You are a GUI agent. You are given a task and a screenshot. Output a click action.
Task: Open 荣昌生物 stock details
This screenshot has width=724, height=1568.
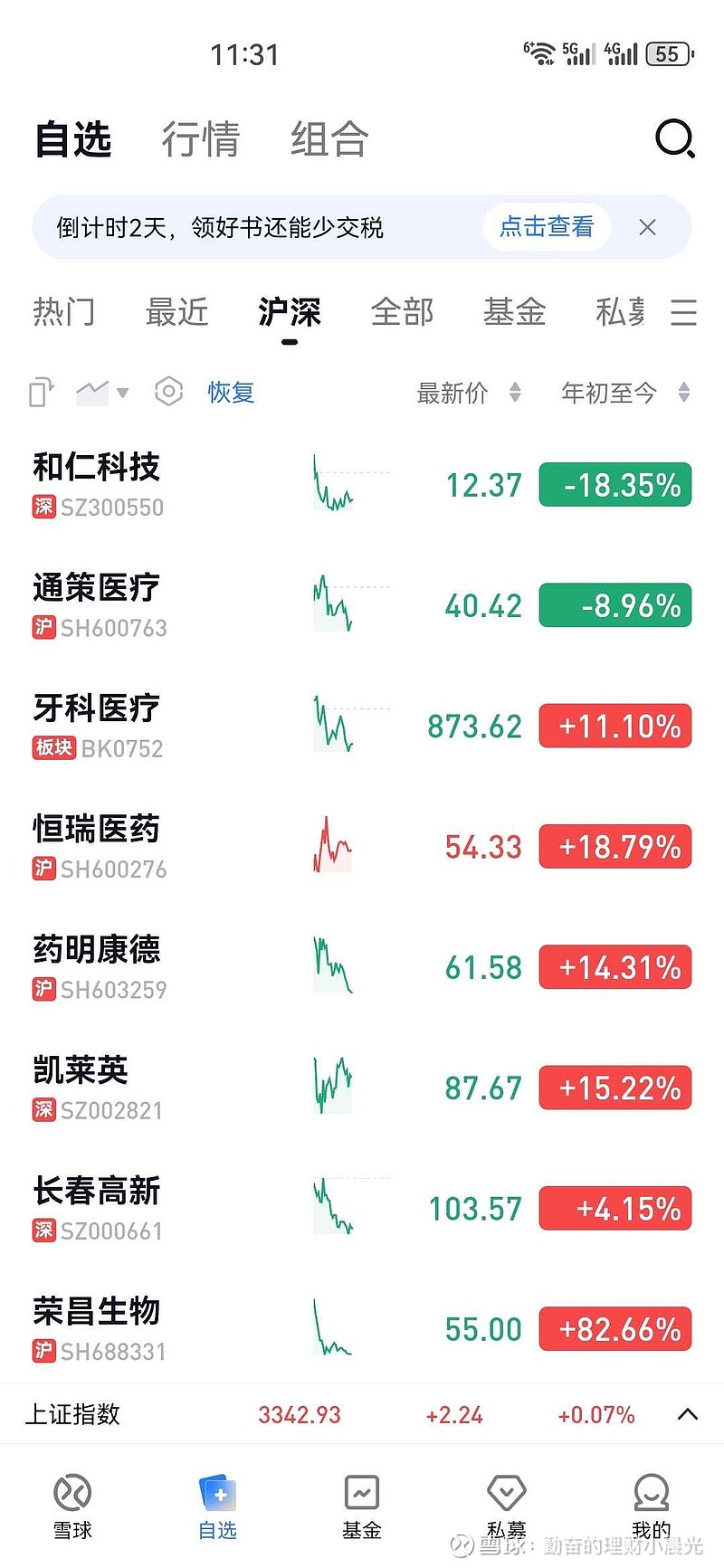click(x=362, y=1330)
